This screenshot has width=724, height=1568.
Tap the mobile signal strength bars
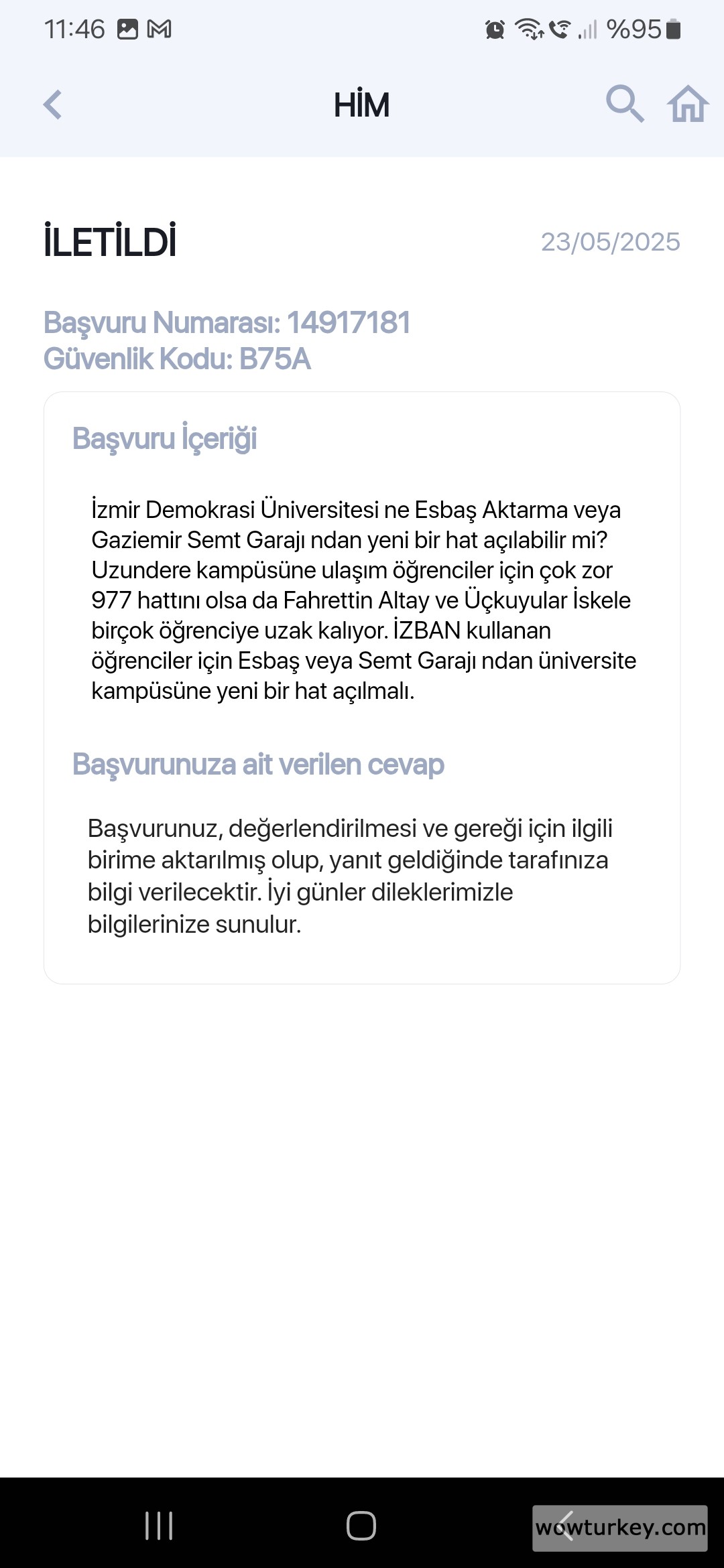point(587,28)
